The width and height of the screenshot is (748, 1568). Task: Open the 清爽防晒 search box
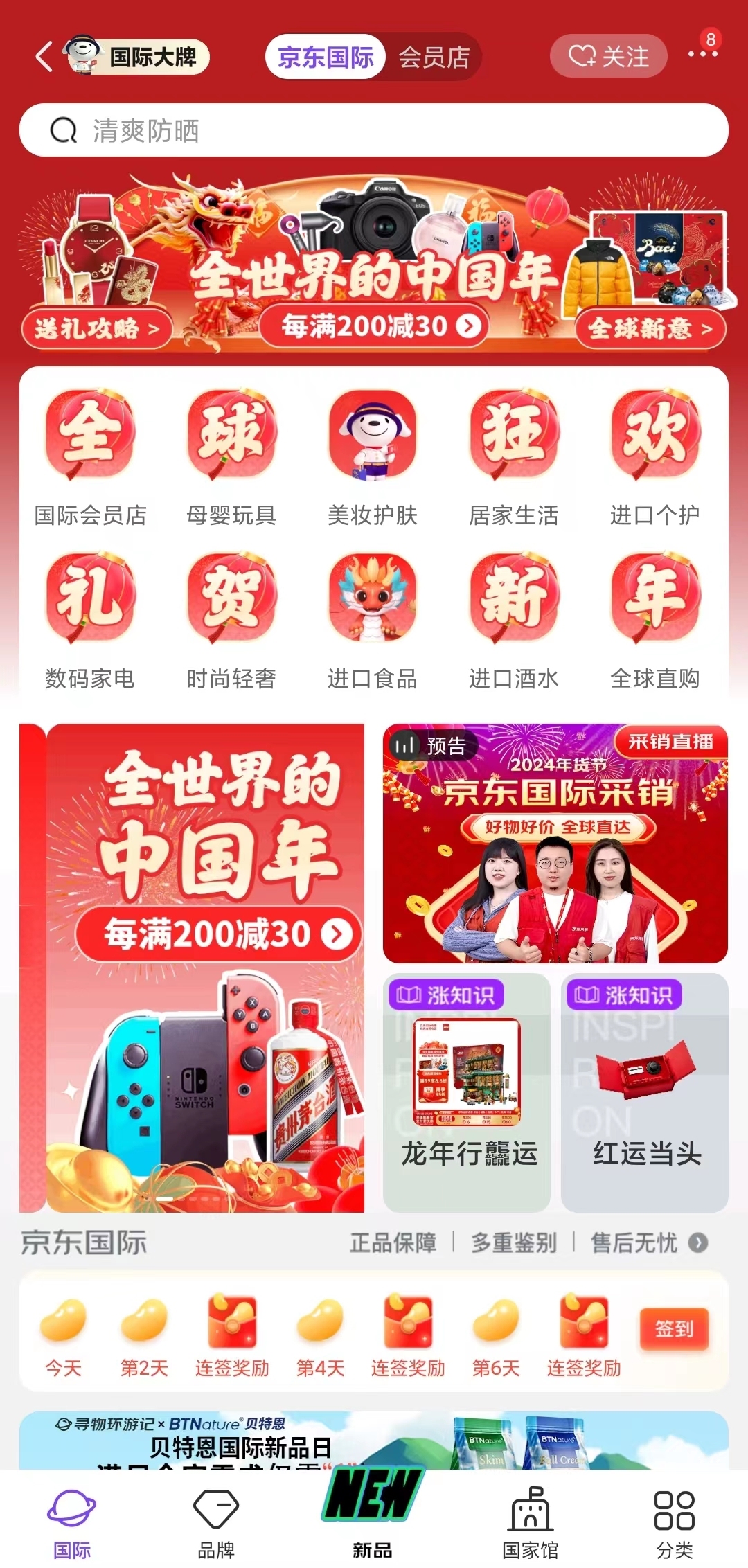pyautogui.click(x=374, y=130)
